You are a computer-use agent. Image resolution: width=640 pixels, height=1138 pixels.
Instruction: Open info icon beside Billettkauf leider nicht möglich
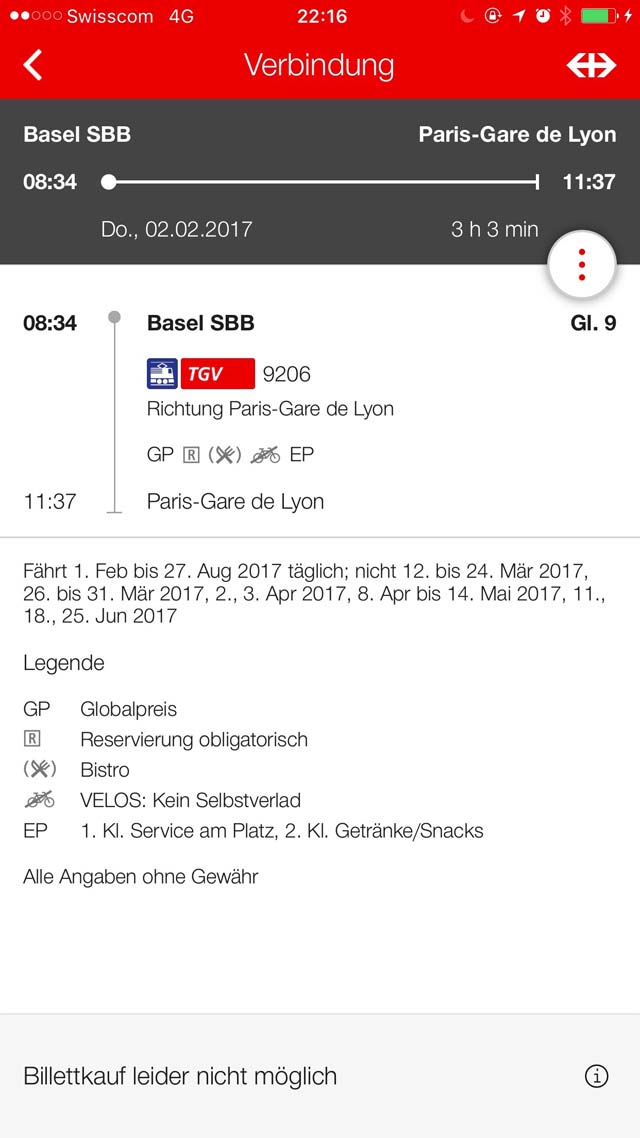point(596,1076)
